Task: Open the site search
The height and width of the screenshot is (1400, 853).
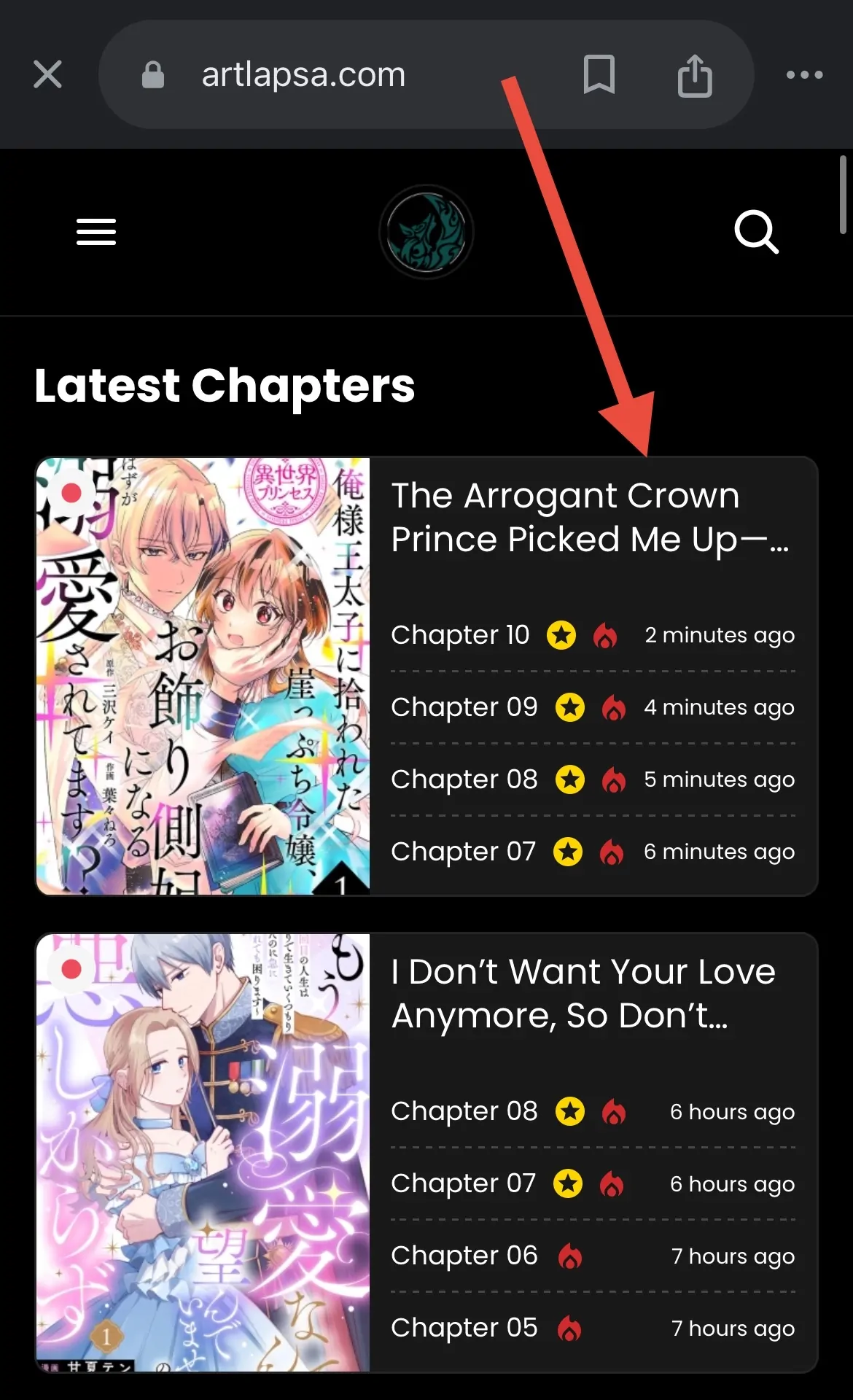Action: click(x=756, y=232)
